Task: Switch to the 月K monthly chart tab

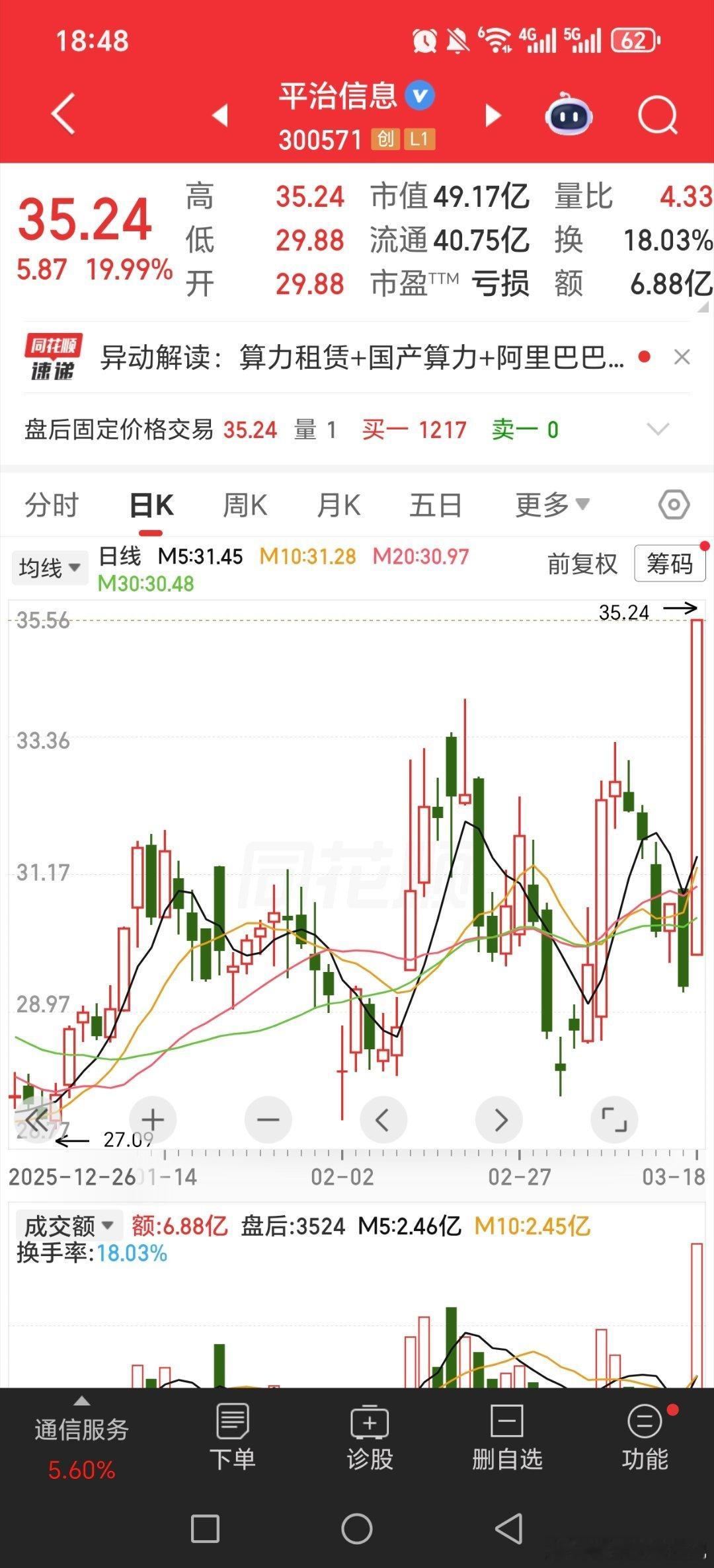Action: coord(337,504)
